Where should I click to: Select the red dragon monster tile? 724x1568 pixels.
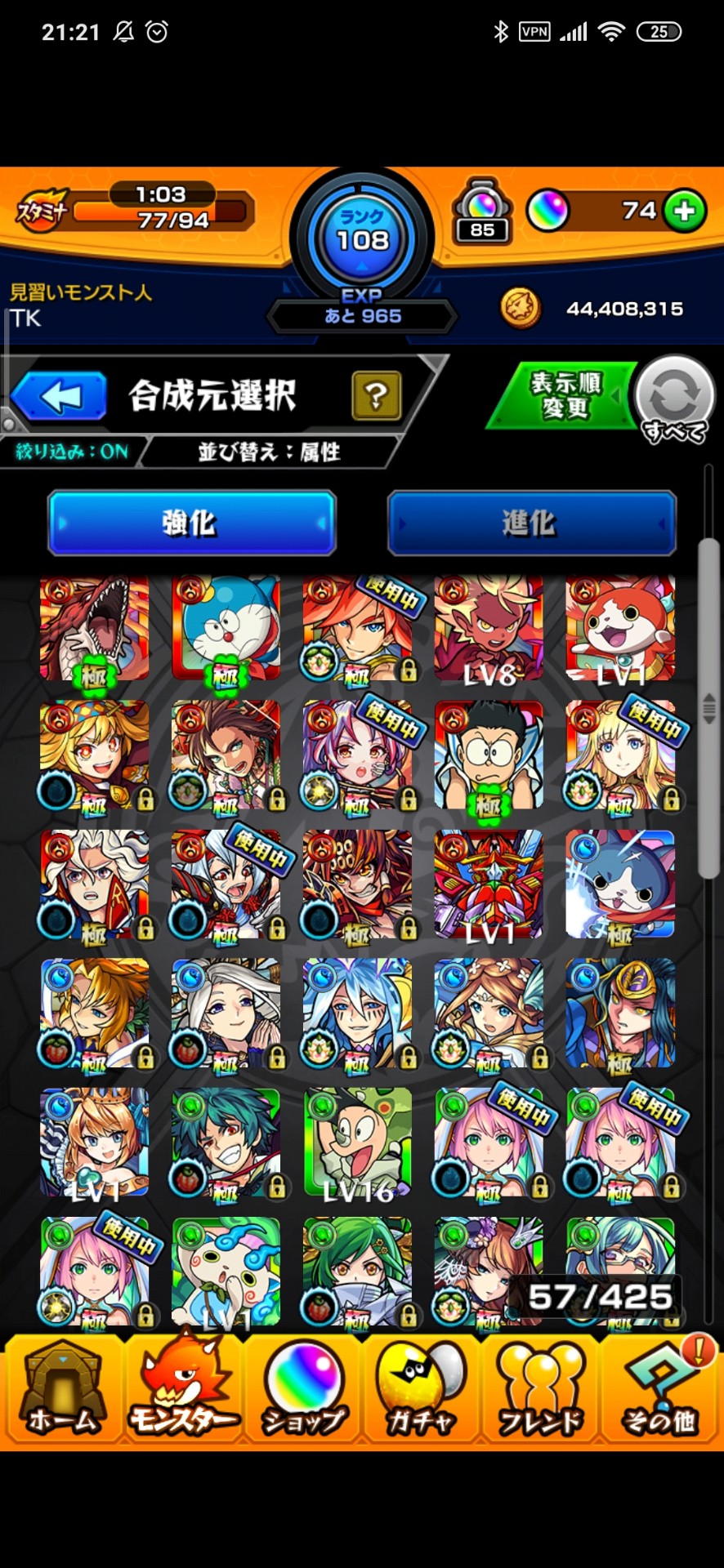pos(95,628)
